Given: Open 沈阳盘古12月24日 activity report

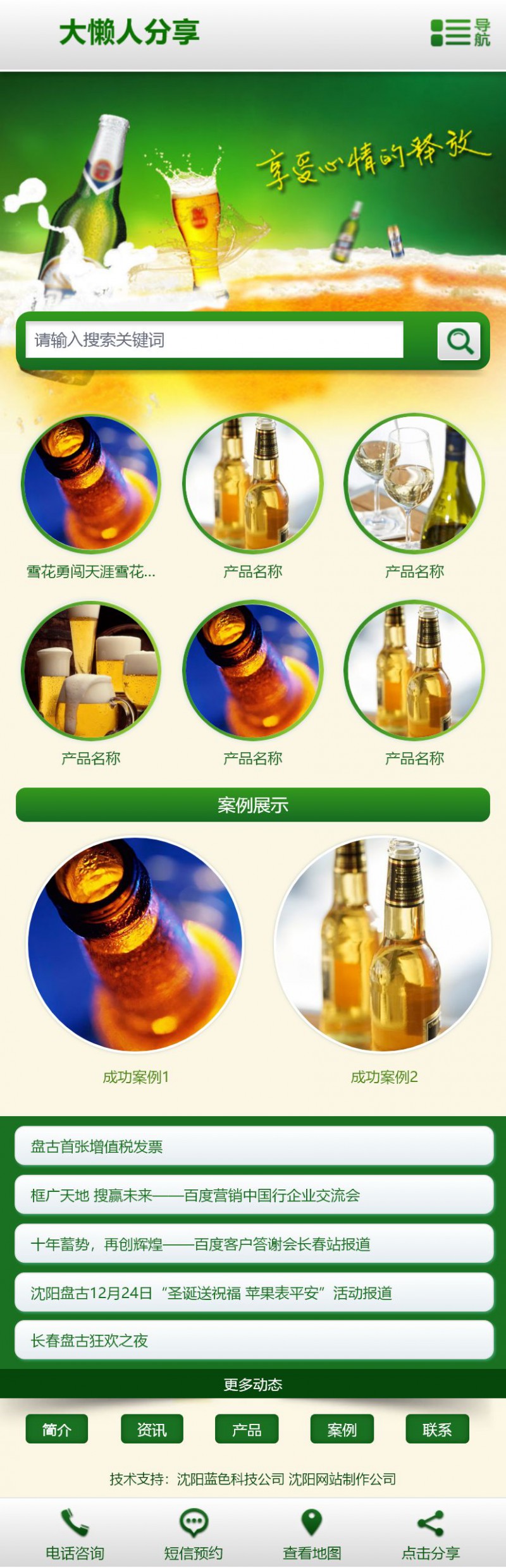Looking at the screenshot, I should click(x=253, y=1292).
